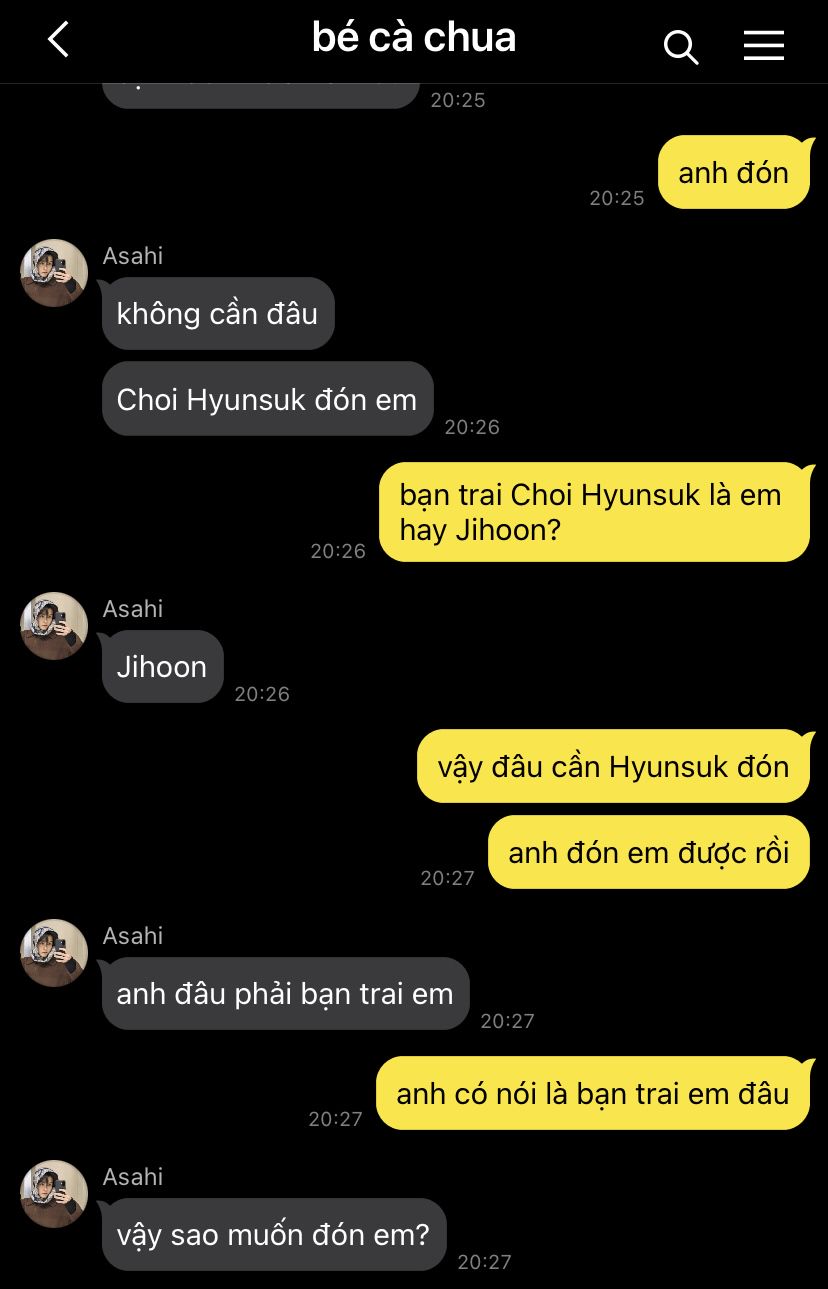
Task: Open Asahi's profile picture beside "không cần đâu"
Action: [x=54, y=273]
